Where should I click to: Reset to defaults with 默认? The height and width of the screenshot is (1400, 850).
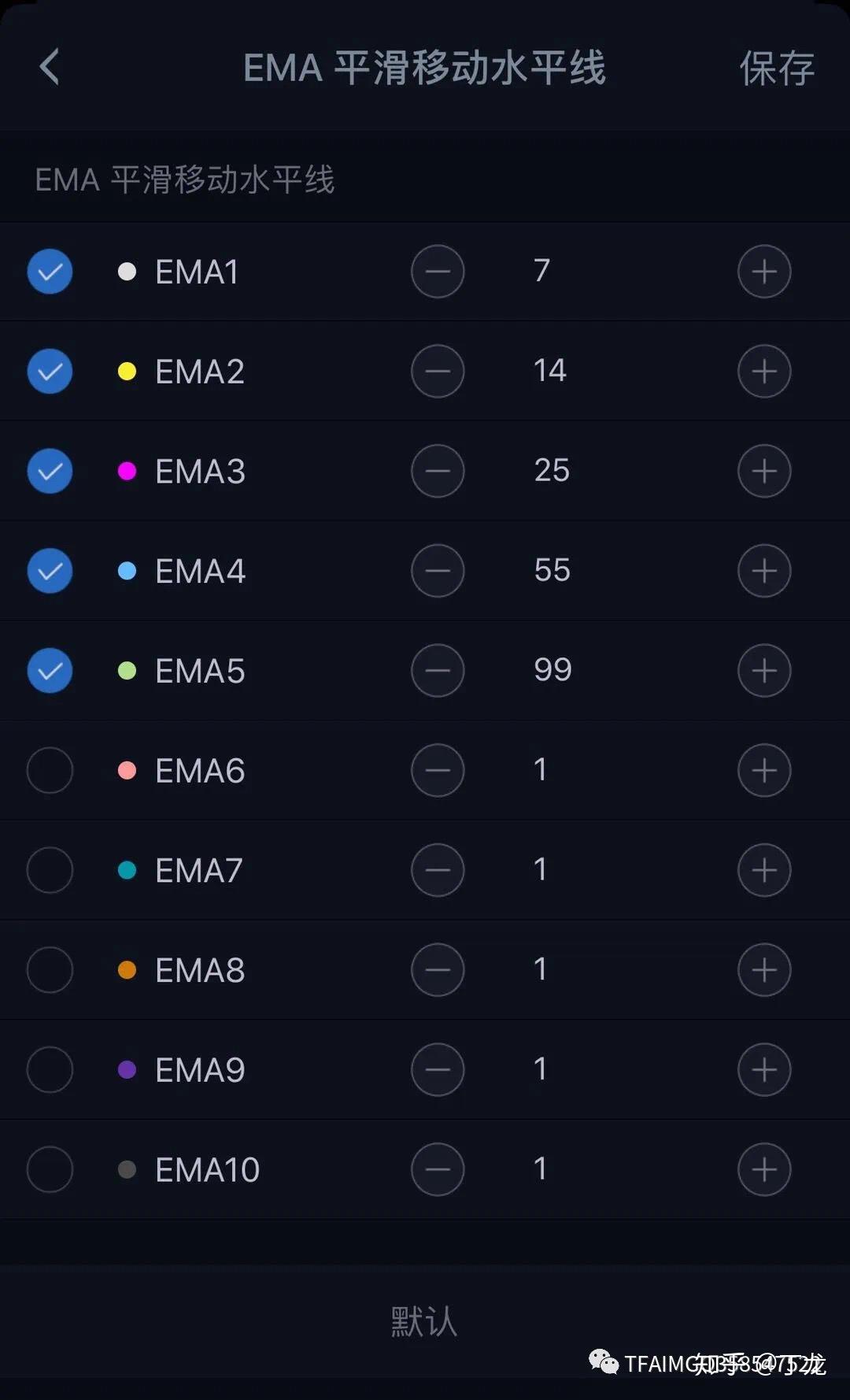tap(424, 1321)
